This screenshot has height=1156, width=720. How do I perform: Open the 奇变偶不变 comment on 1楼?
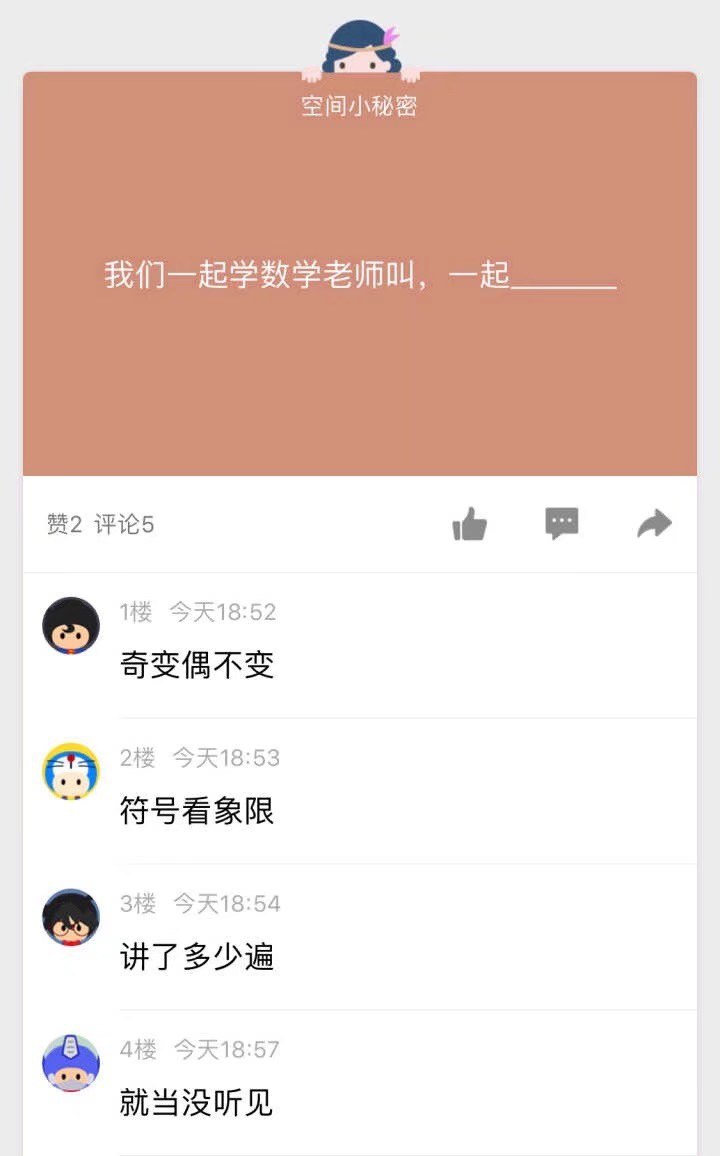pos(197,665)
